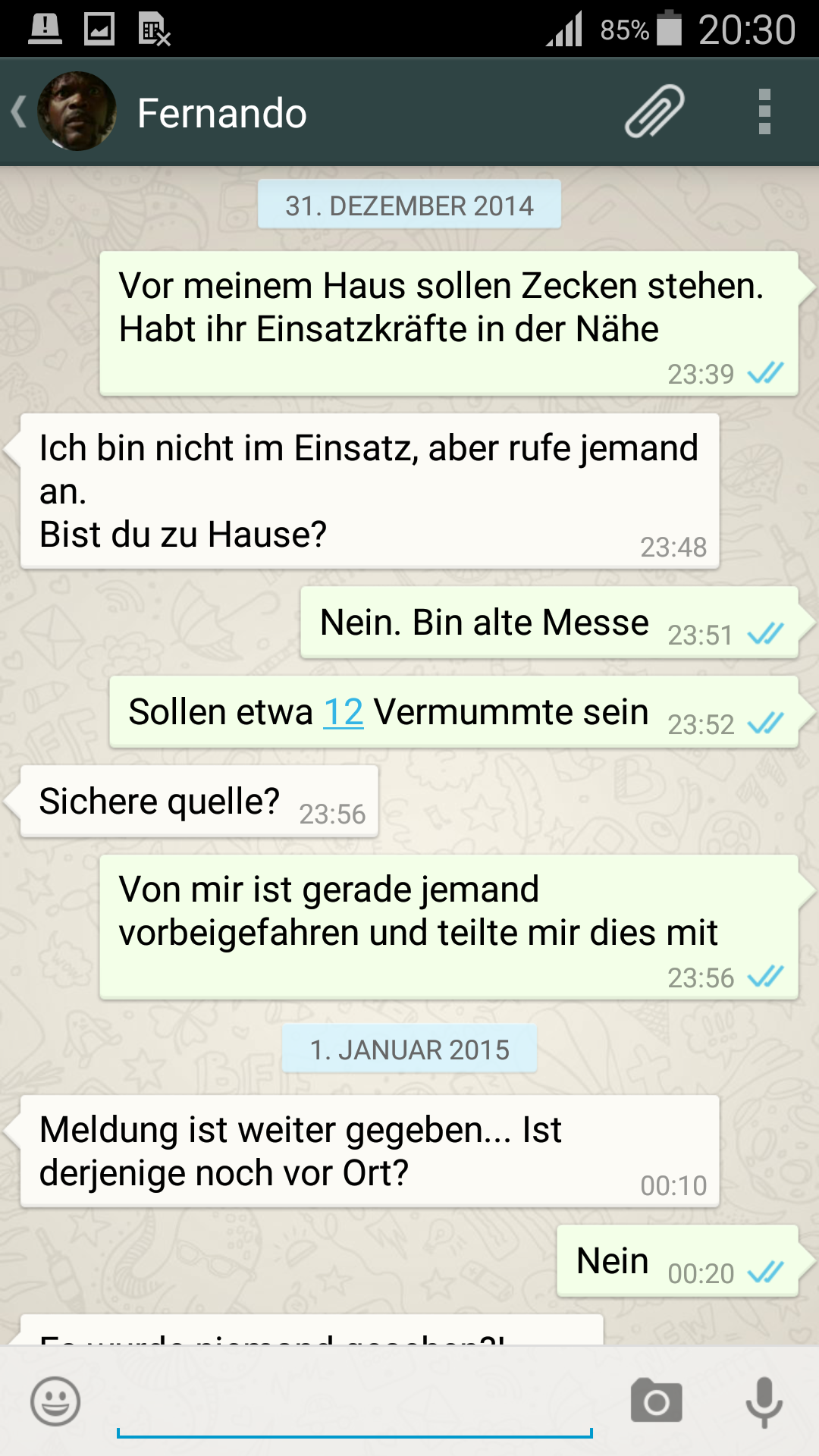Go back from Fernando's chat

pyautogui.click(x=20, y=112)
